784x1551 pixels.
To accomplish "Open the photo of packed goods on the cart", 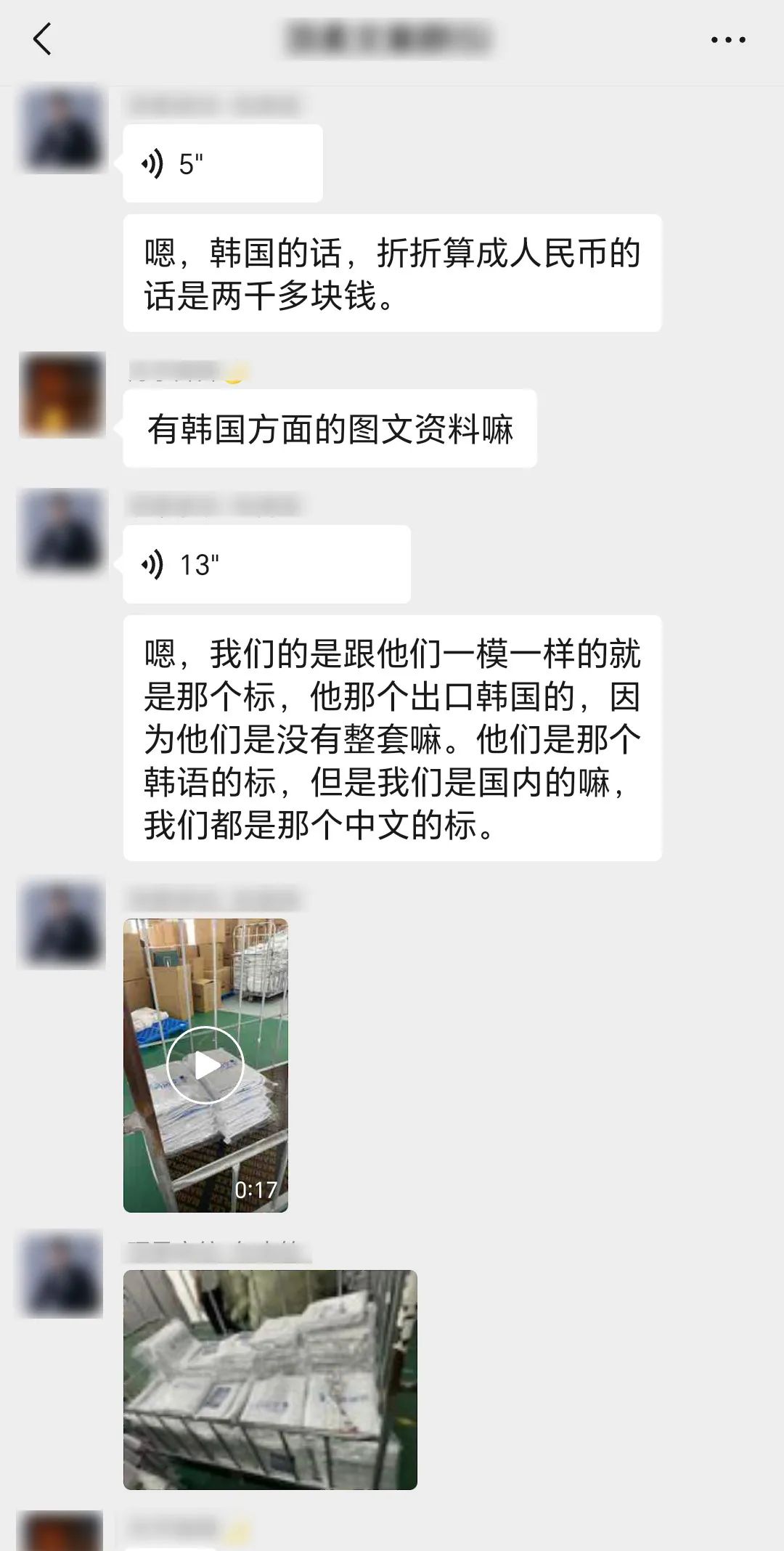I will click(x=270, y=1380).
